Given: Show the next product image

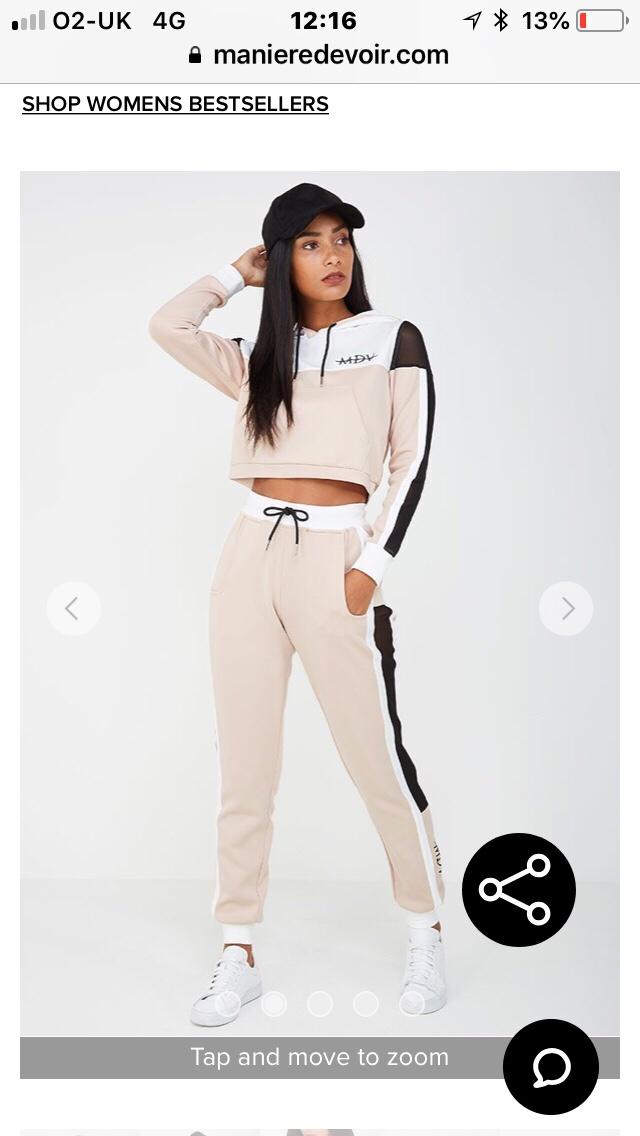Looking at the screenshot, I should (566, 609).
